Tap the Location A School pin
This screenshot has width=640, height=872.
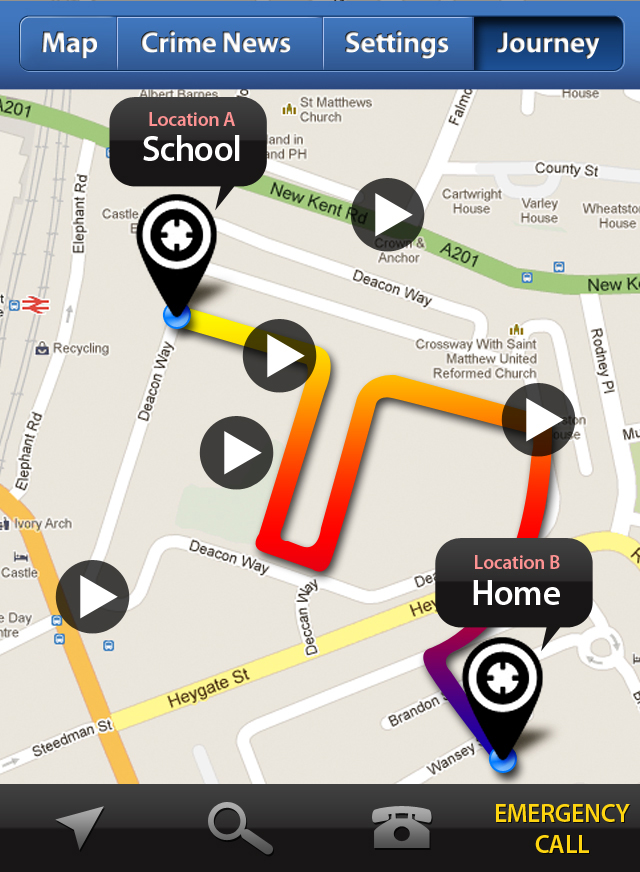click(x=177, y=238)
